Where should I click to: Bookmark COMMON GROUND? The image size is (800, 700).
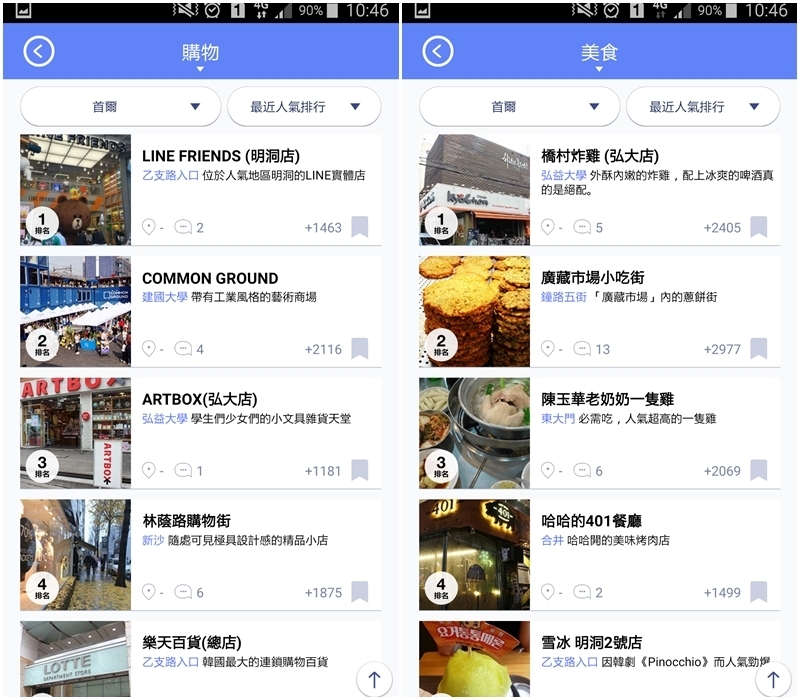(359, 349)
